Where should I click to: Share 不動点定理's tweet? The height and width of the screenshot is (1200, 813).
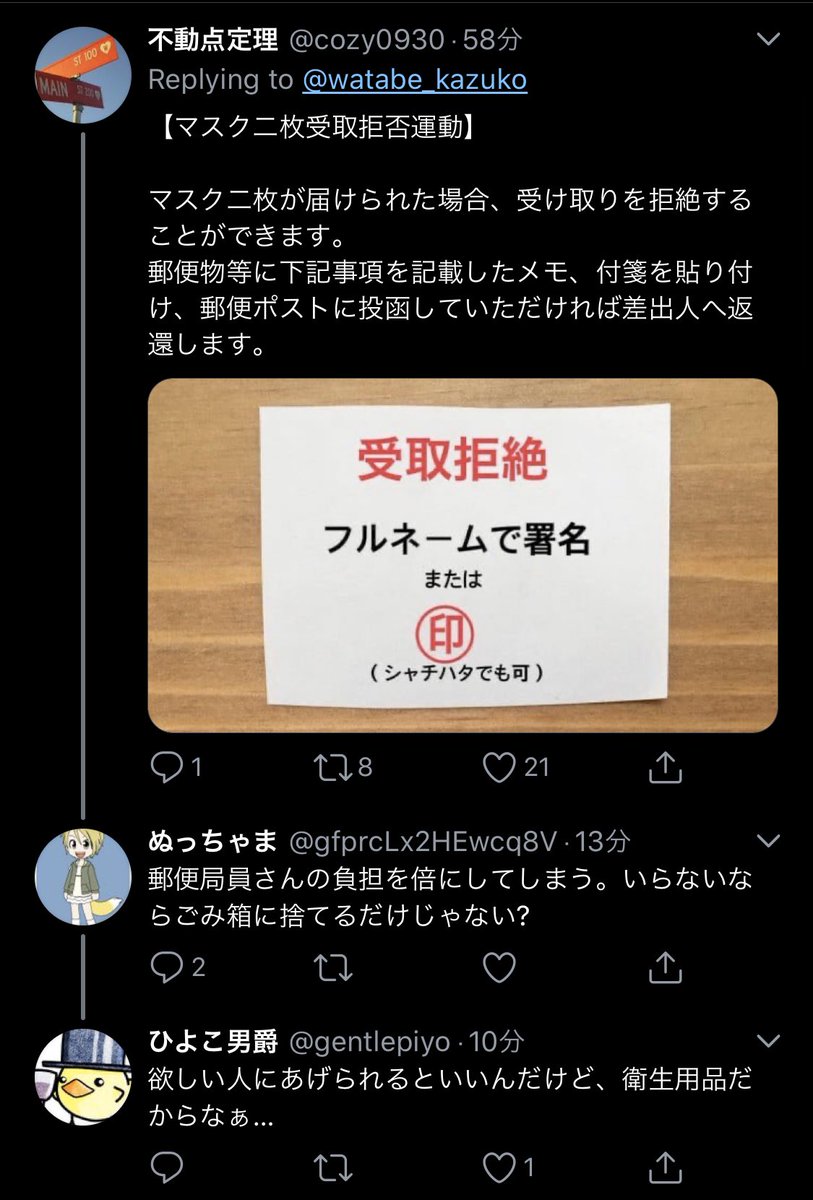665,767
